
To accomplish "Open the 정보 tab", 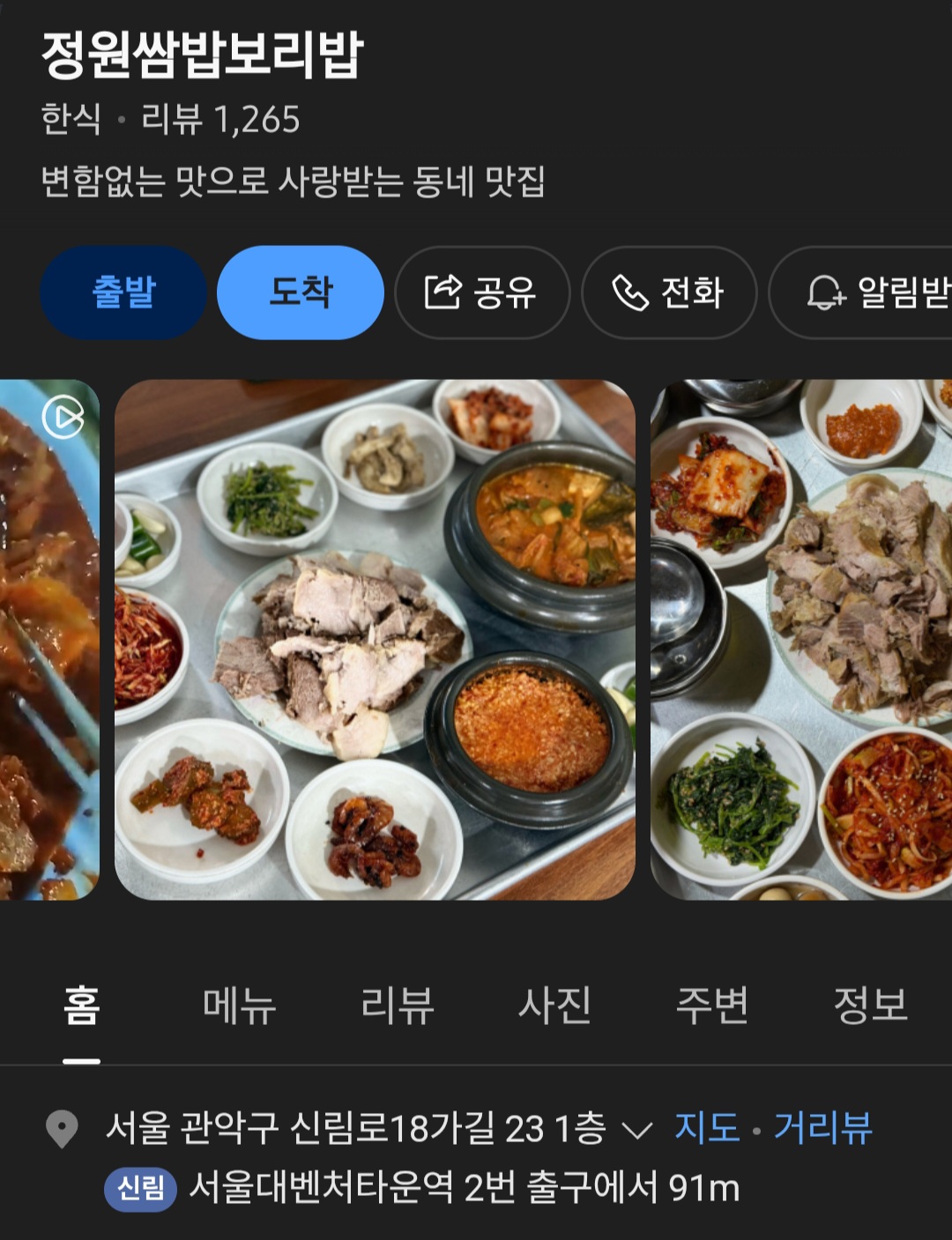I will click(x=870, y=1006).
